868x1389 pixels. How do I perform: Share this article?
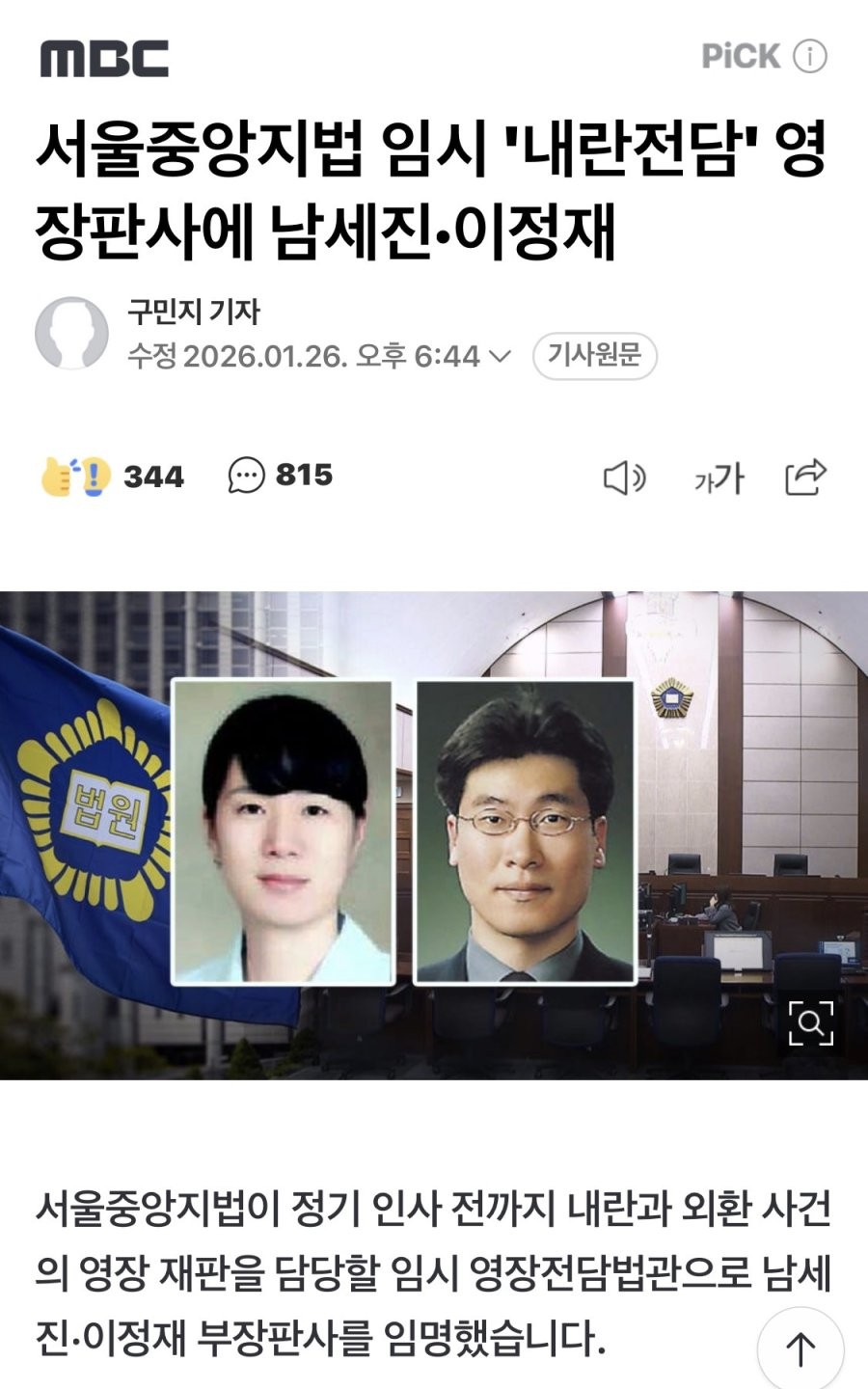pyautogui.click(x=805, y=477)
